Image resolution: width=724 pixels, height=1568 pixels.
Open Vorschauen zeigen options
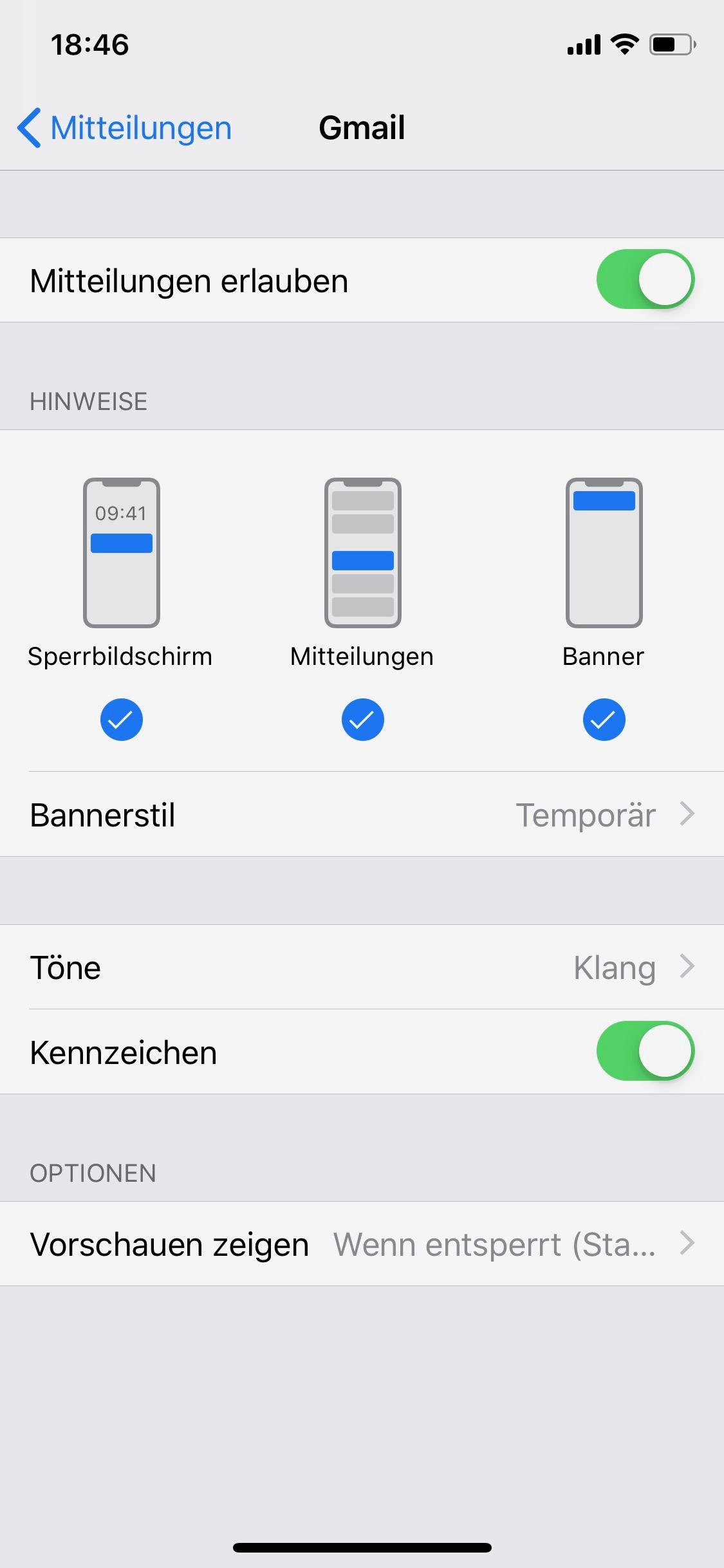tap(362, 1244)
